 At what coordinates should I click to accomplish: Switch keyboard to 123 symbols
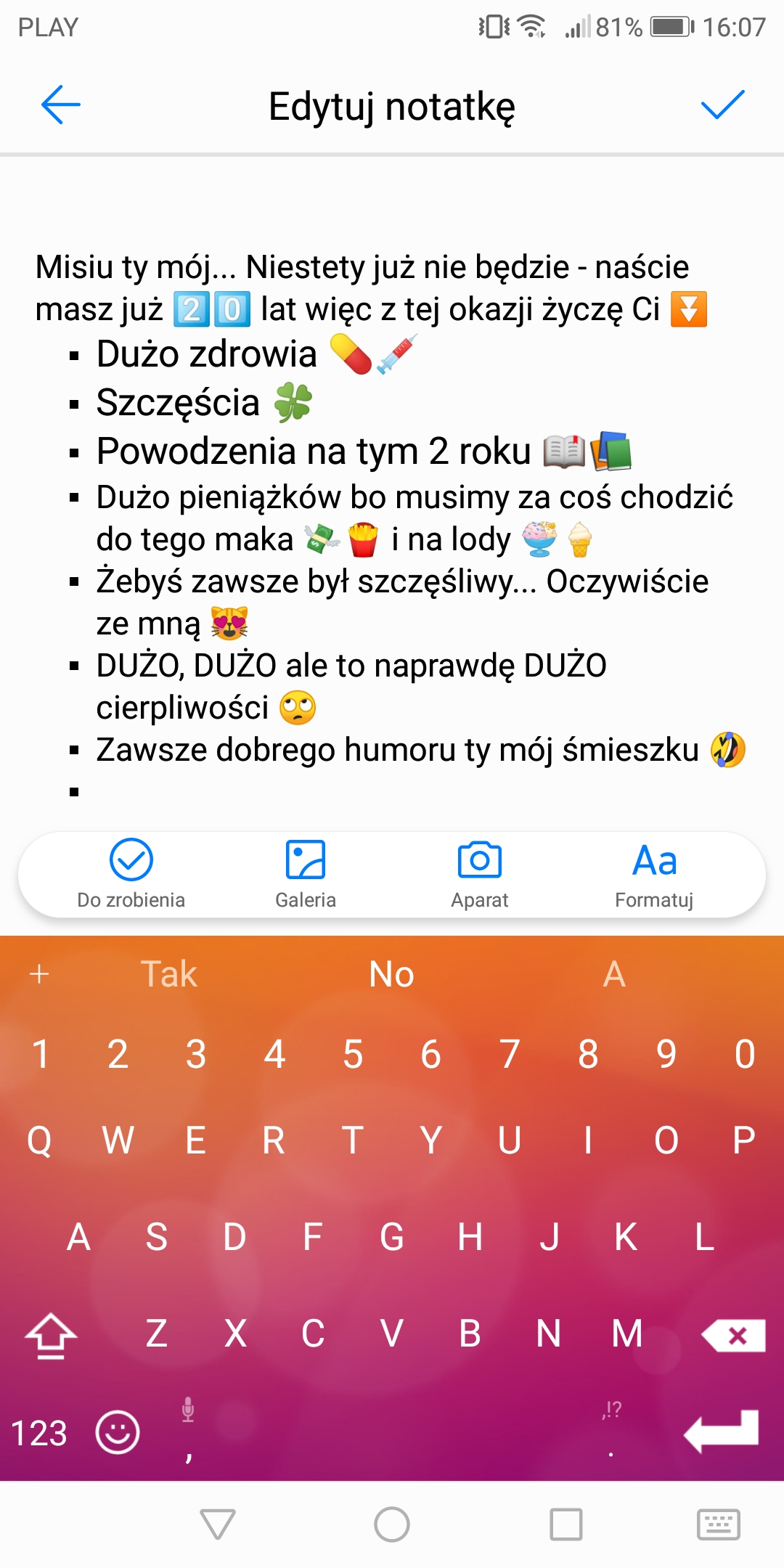39,1433
